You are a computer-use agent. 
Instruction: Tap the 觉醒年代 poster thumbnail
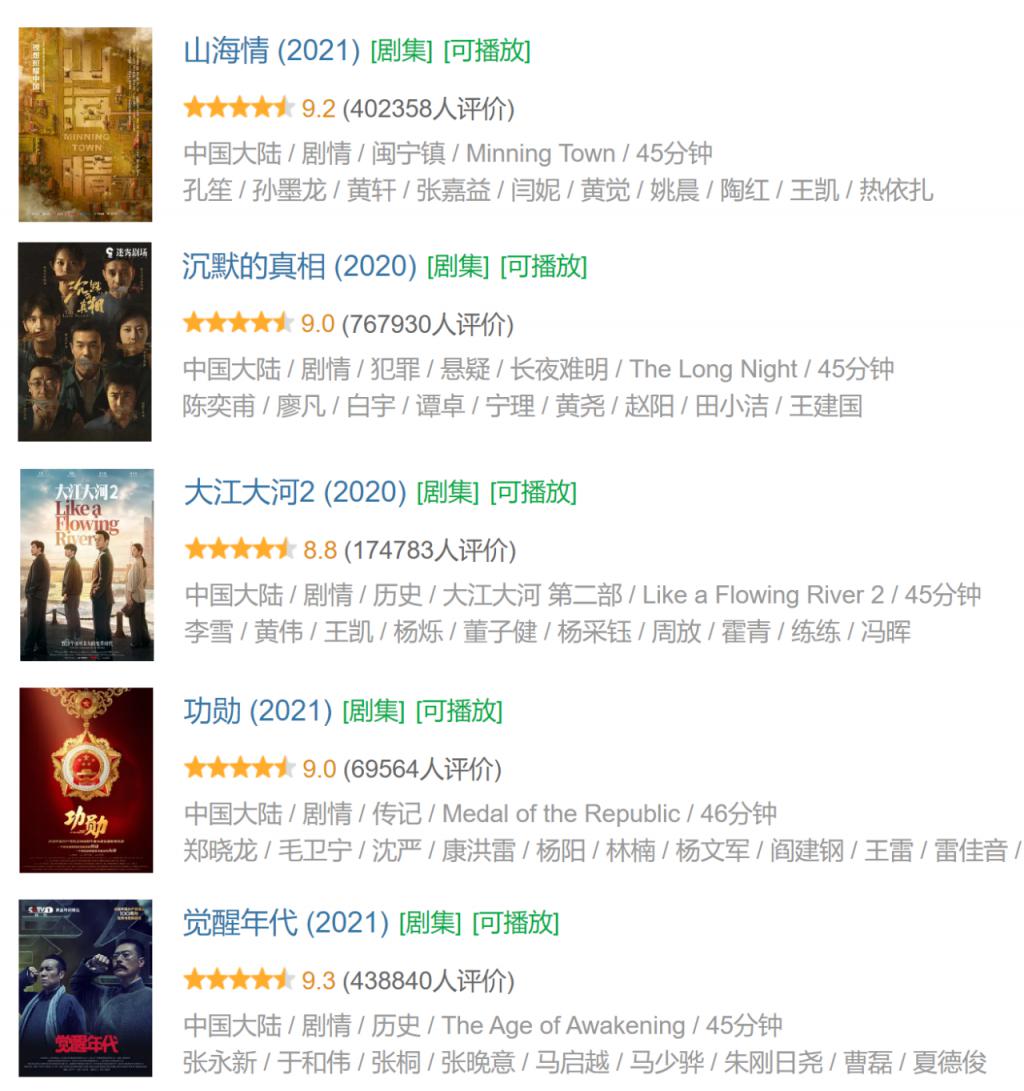point(86,990)
